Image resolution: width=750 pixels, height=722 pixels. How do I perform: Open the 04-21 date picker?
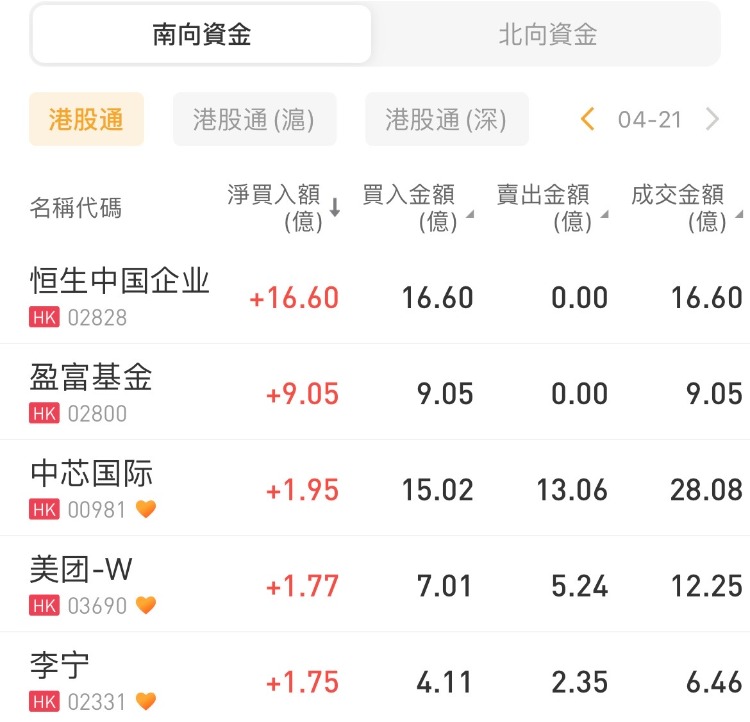(x=649, y=120)
